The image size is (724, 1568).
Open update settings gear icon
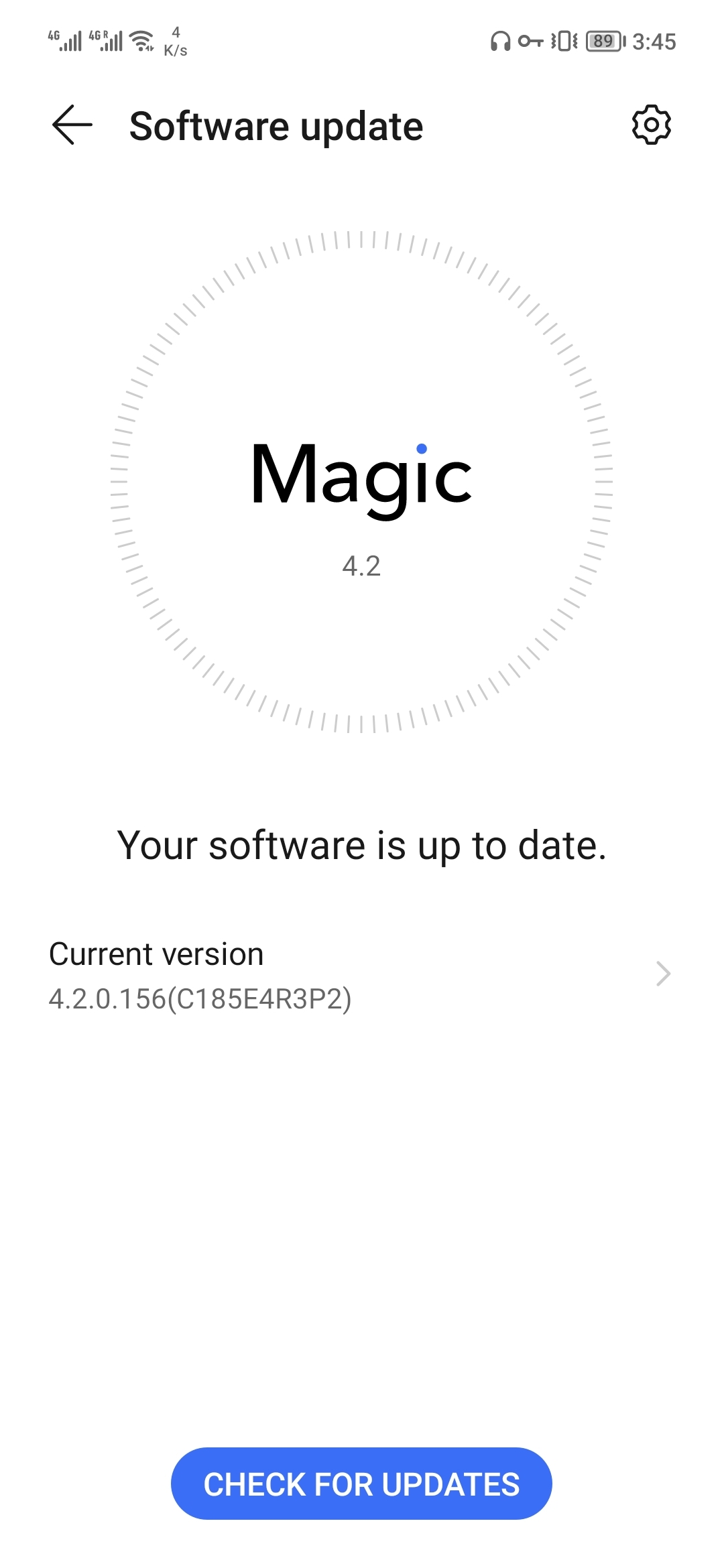click(x=651, y=125)
